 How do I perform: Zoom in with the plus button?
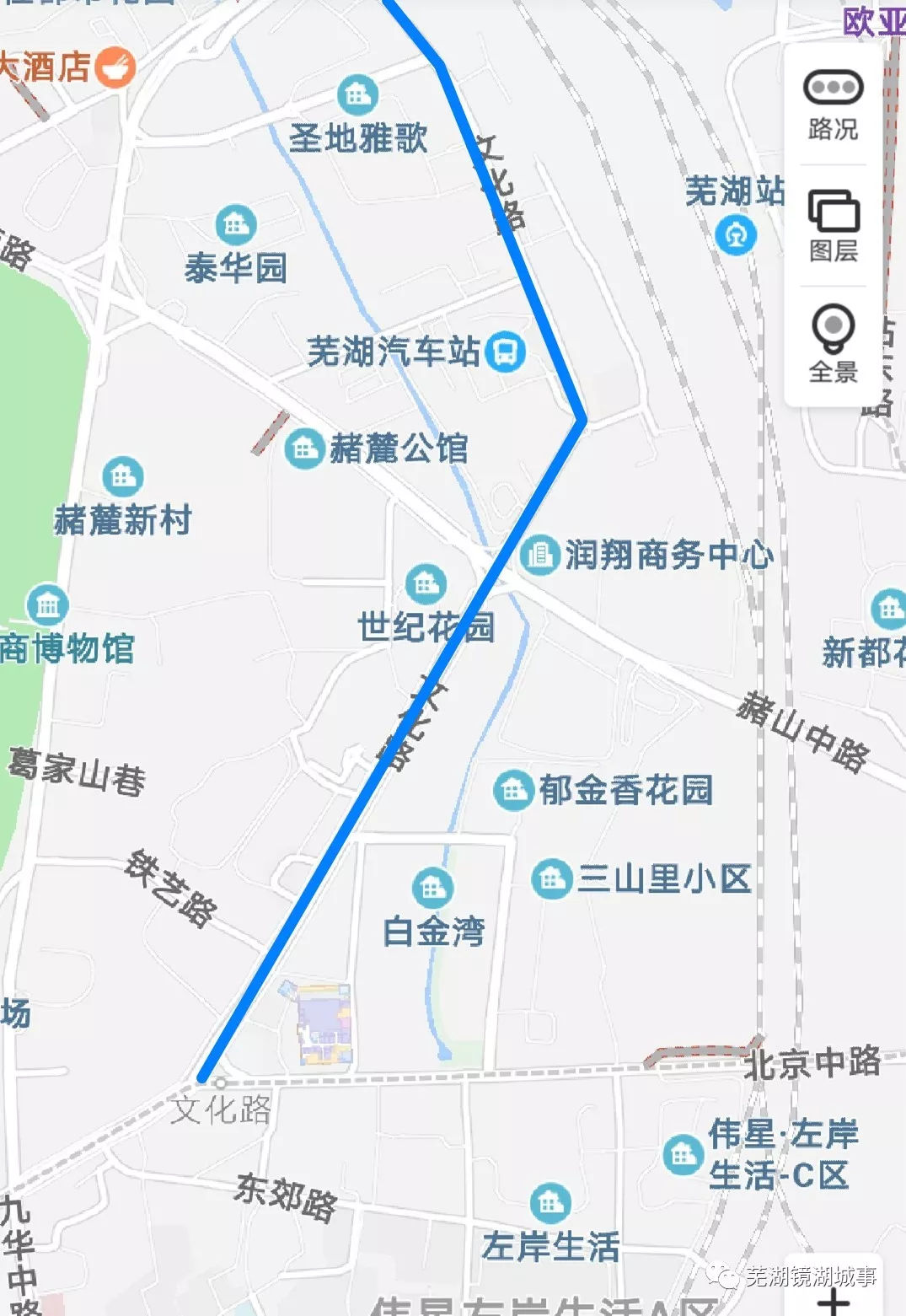point(833,1301)
